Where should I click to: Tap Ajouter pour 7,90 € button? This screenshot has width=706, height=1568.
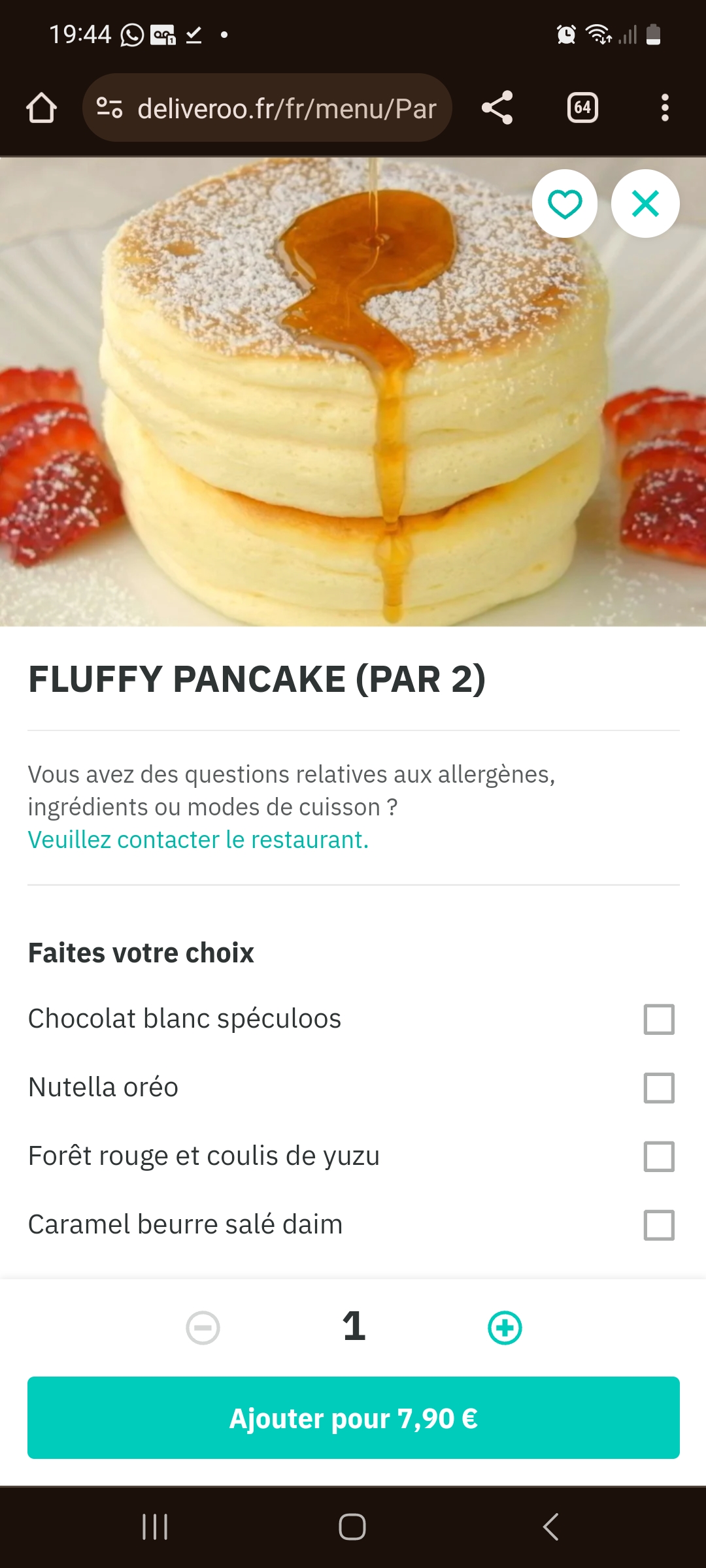[353, 1418]
